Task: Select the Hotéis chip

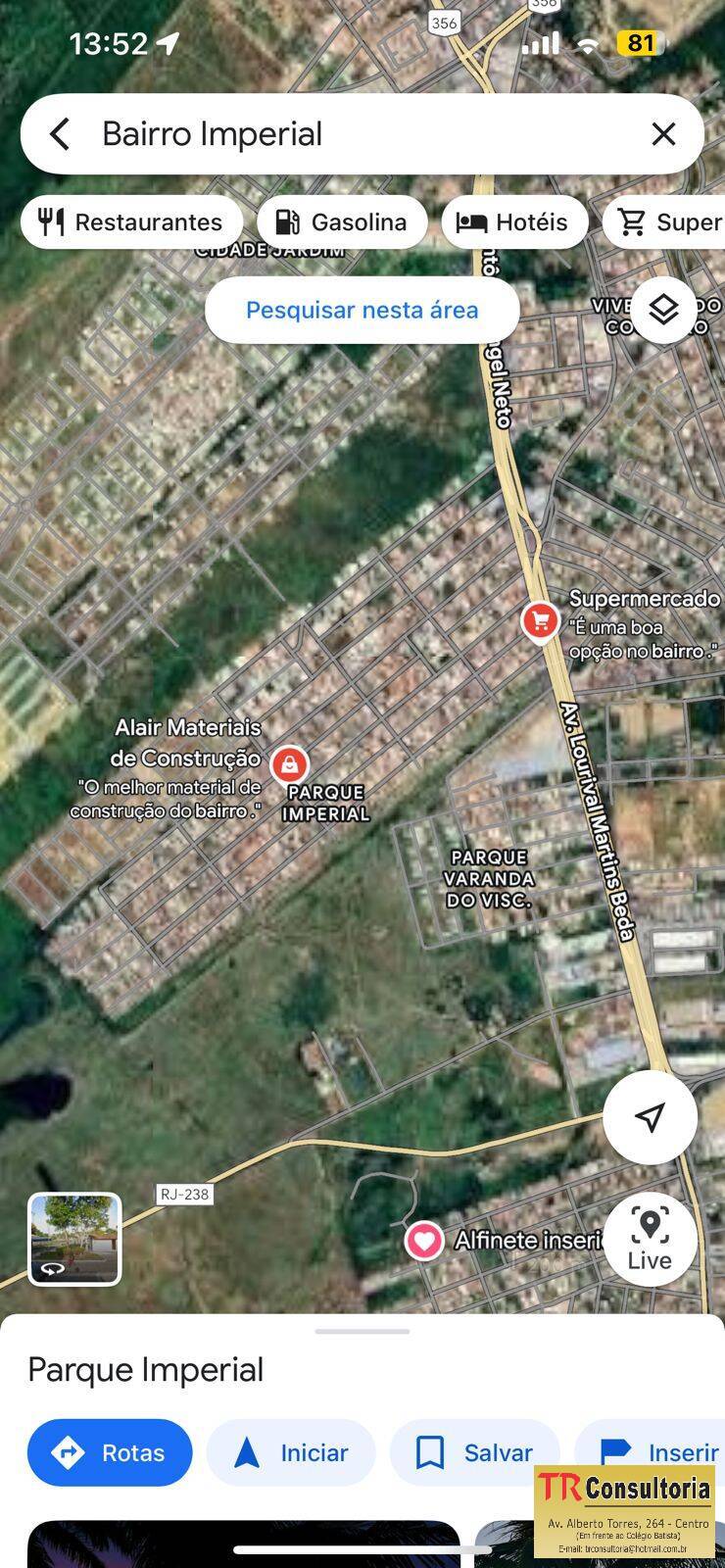Action: click(514, 222)
